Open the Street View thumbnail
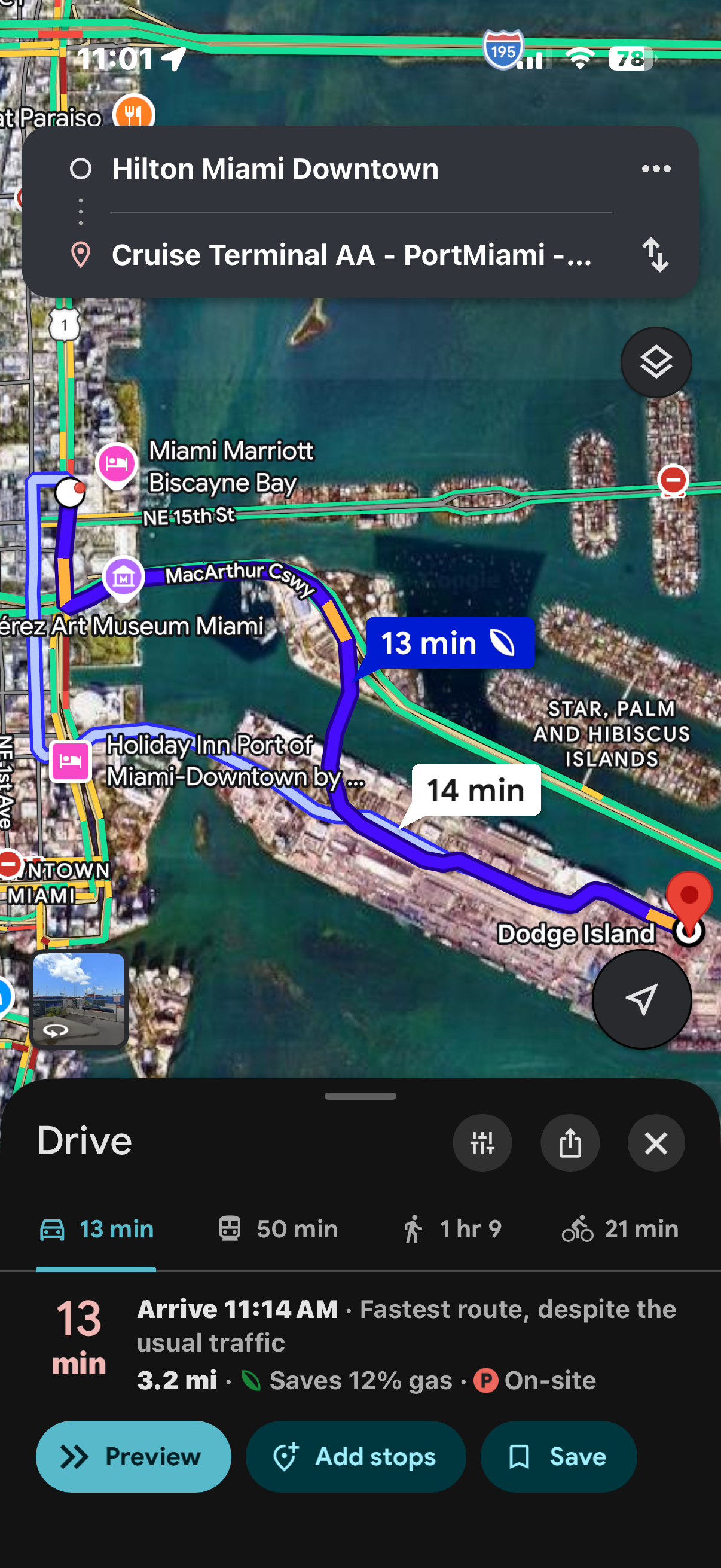This screenshot has height=1568, width=721. coord(78,999)
